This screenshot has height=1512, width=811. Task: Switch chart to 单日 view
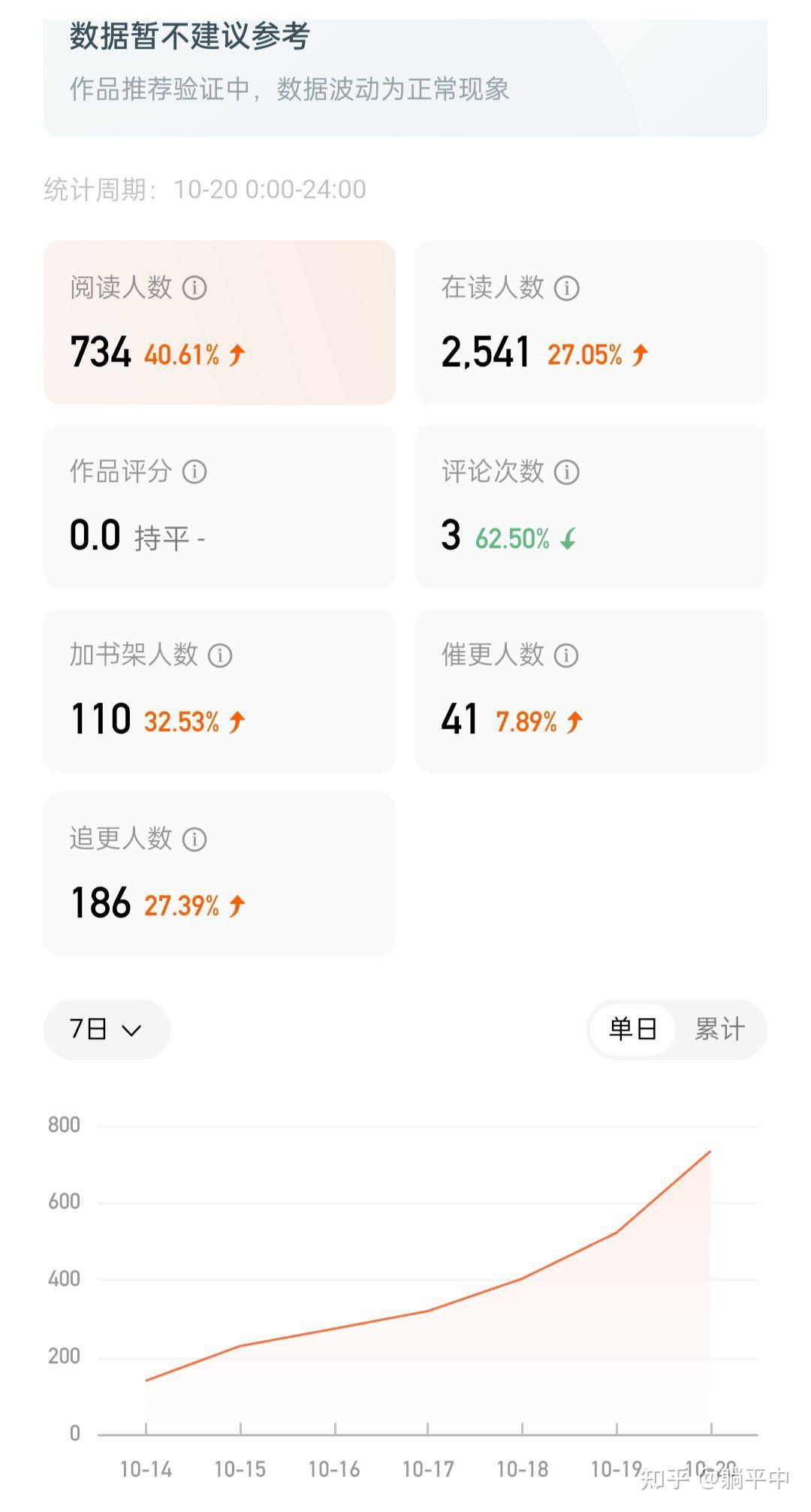(632, 1029)
